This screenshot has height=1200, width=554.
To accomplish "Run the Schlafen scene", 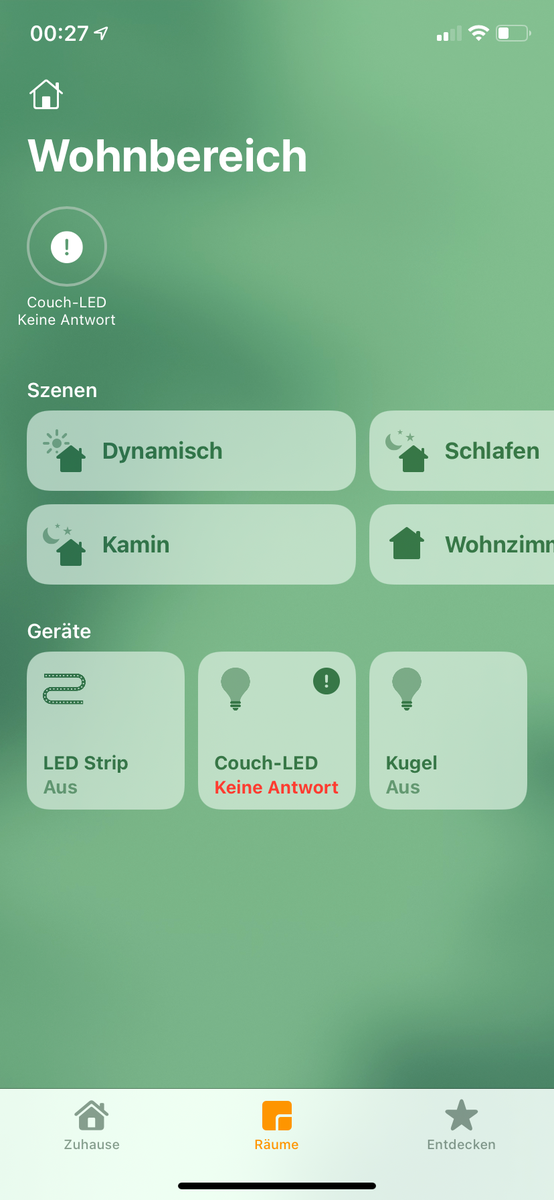I will click(x=462, y=451).
